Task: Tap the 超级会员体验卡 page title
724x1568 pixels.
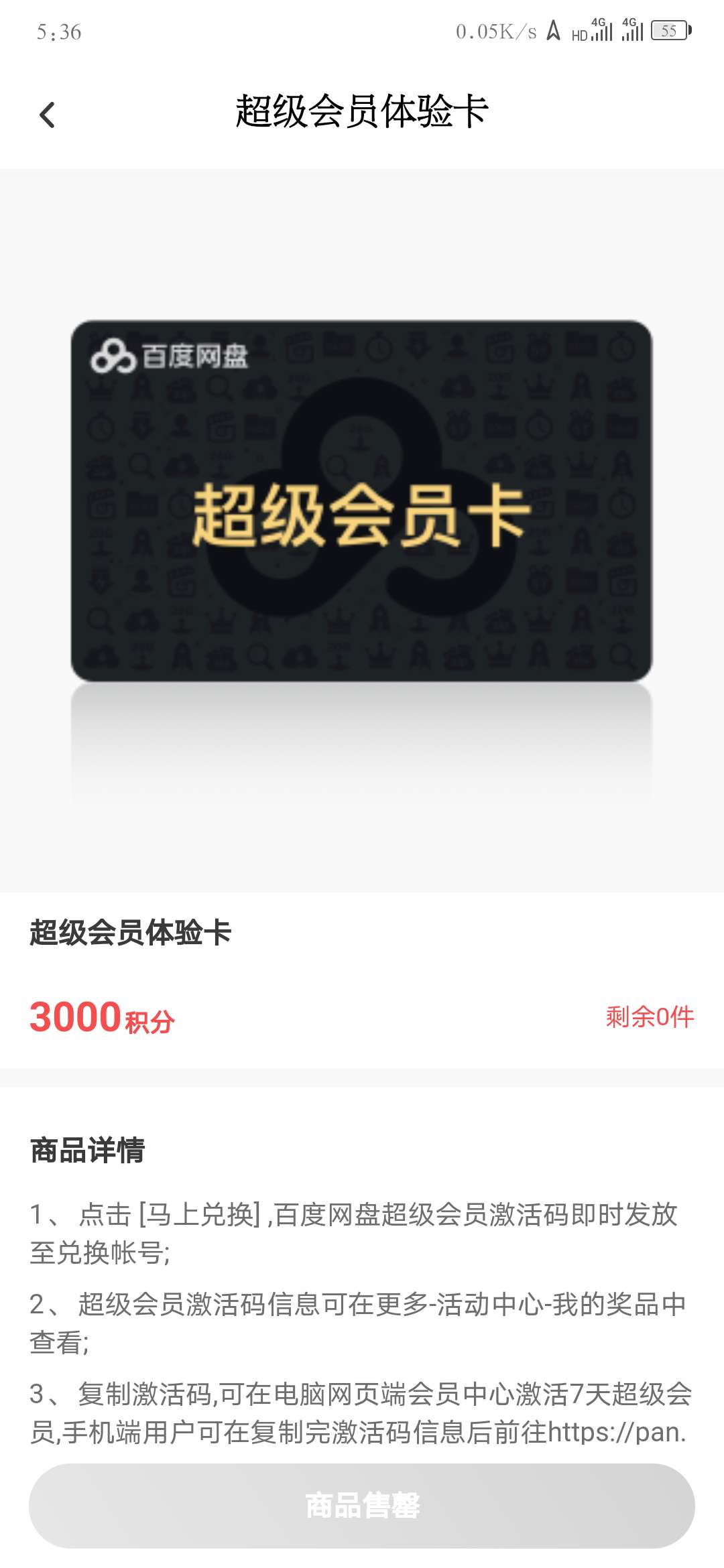Action: pos(362,113)
